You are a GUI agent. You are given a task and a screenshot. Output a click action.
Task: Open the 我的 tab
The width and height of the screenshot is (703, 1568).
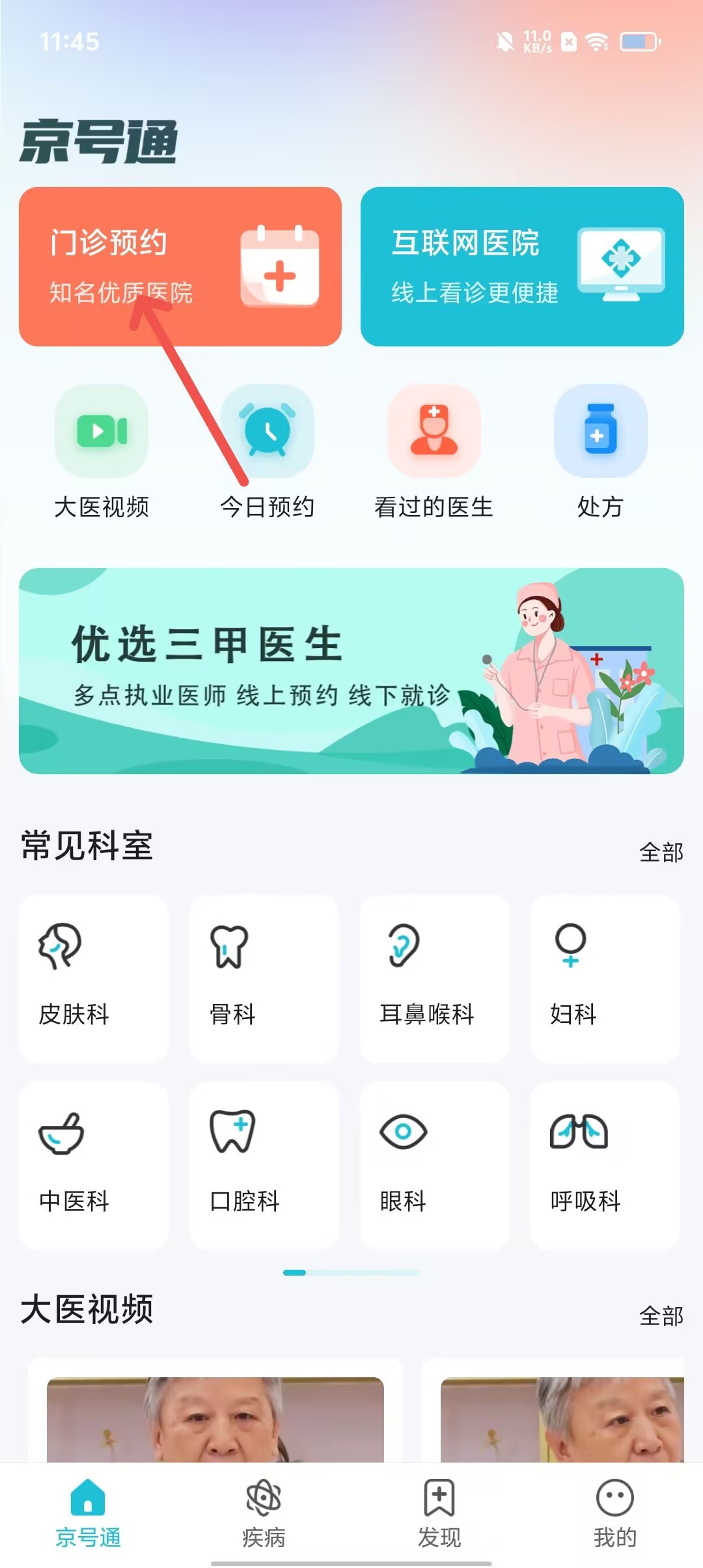click(x=615, y=1513)
